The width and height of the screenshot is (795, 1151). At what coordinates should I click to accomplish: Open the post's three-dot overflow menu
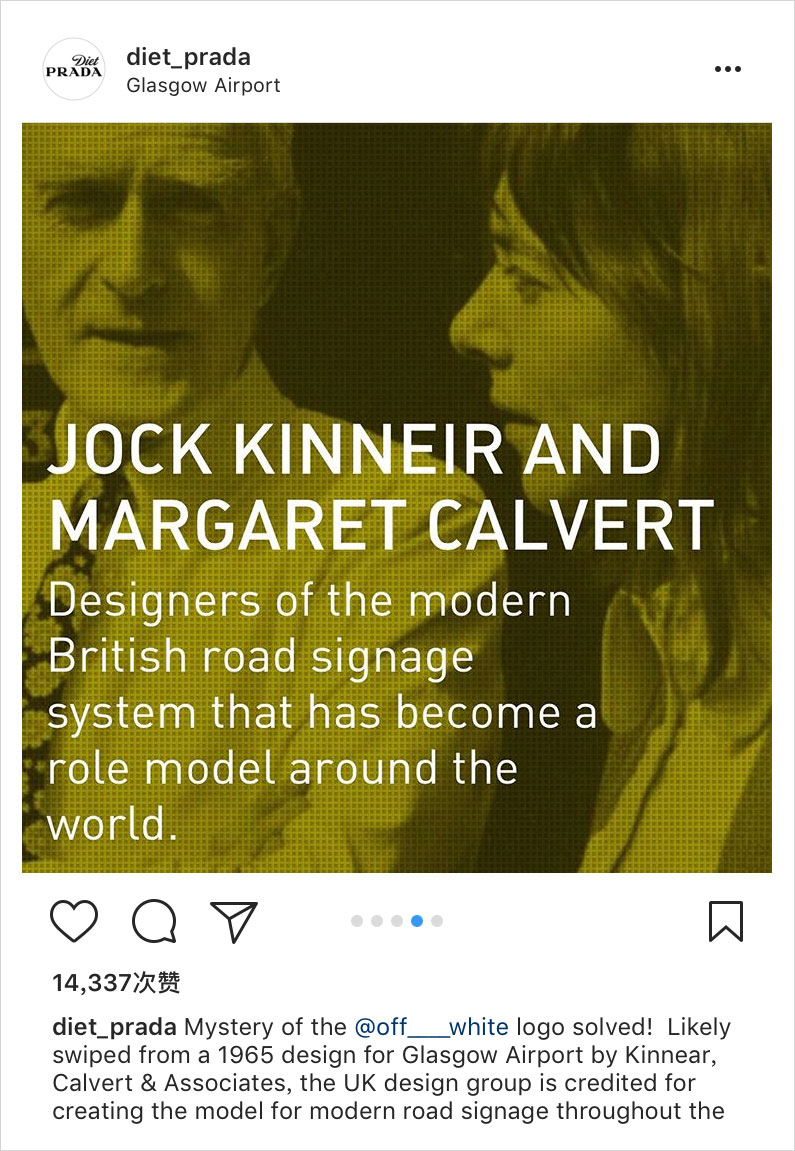pos(728,69)
